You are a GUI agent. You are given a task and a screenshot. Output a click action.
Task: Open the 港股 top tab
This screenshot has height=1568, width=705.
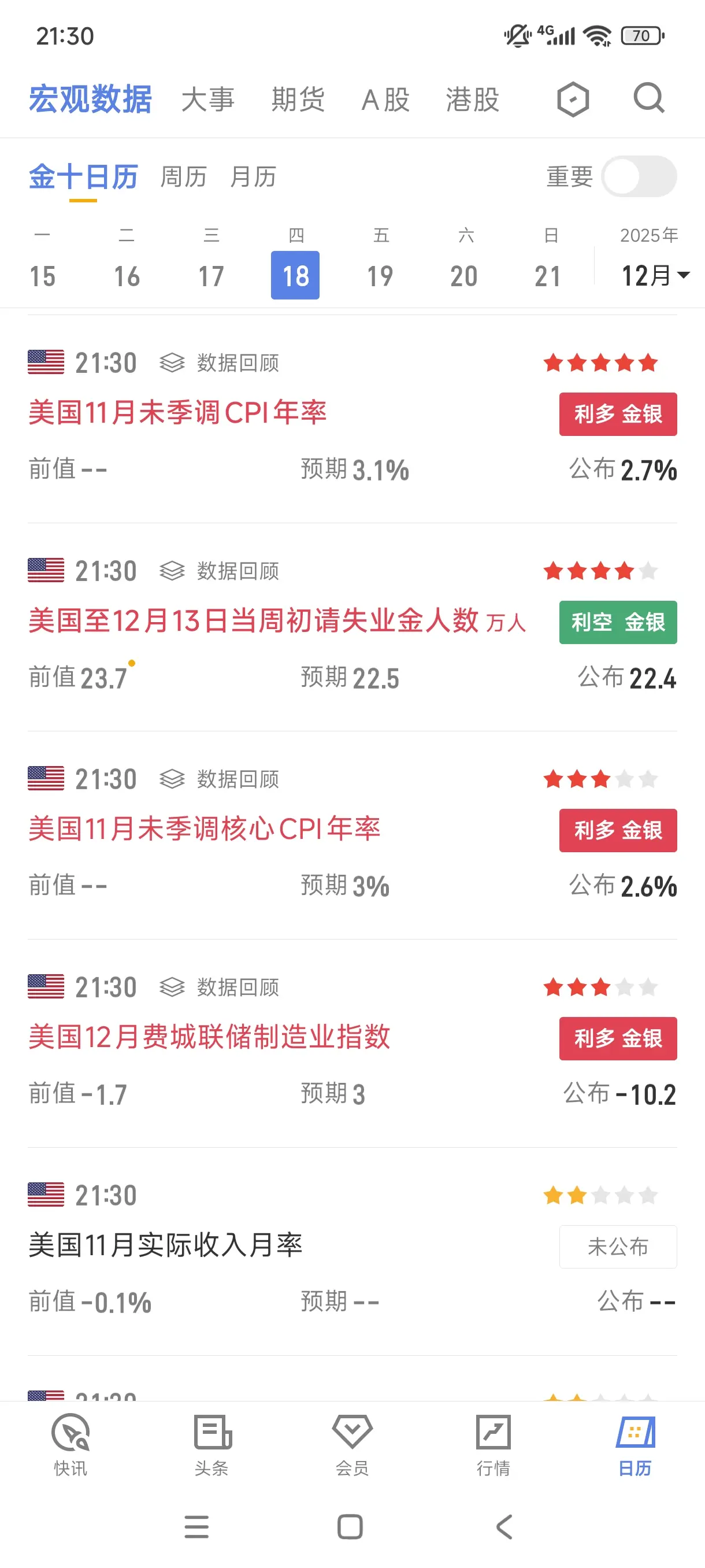tap(473, 99)
